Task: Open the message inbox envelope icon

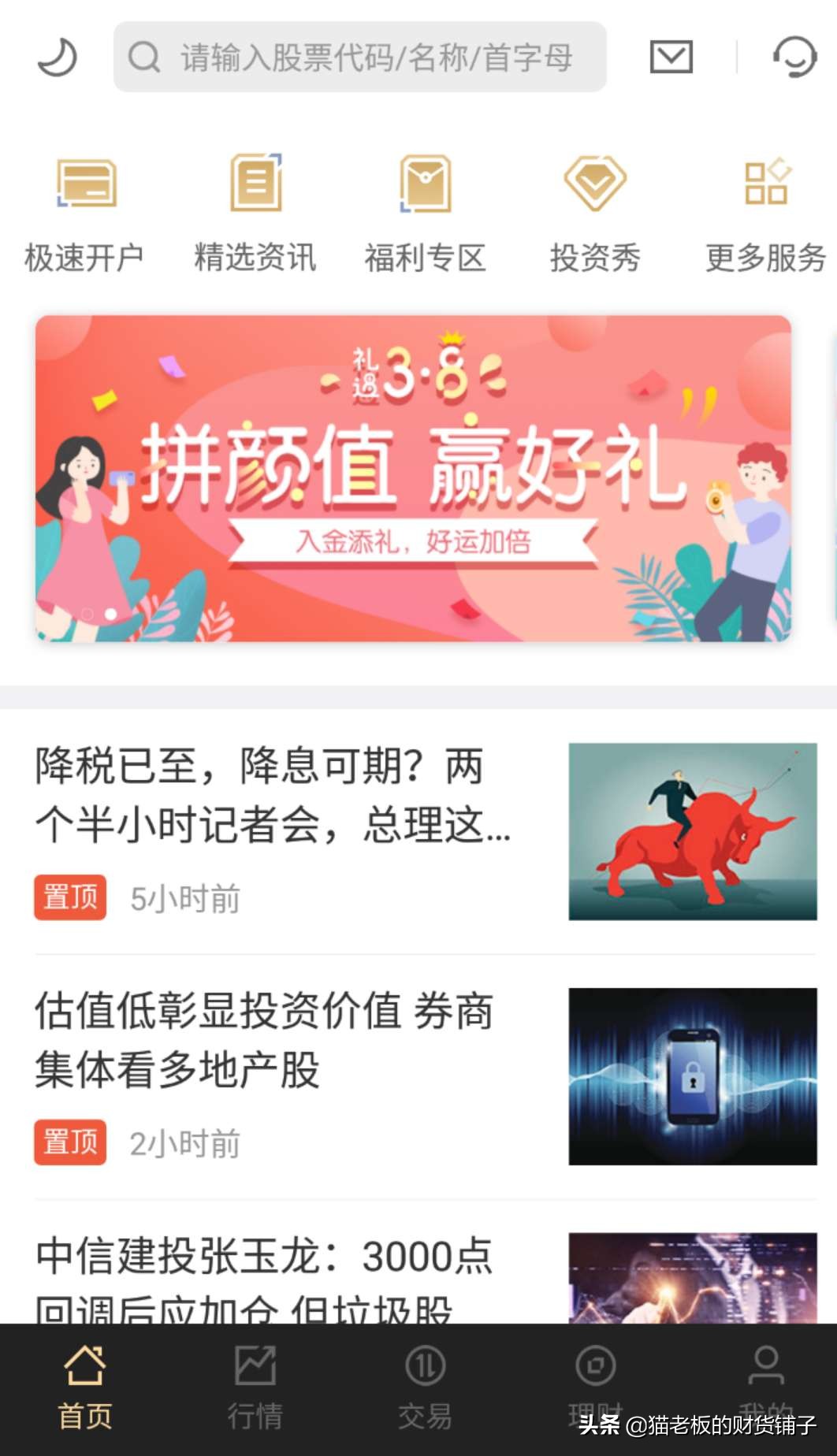Action: pos(669,57)
